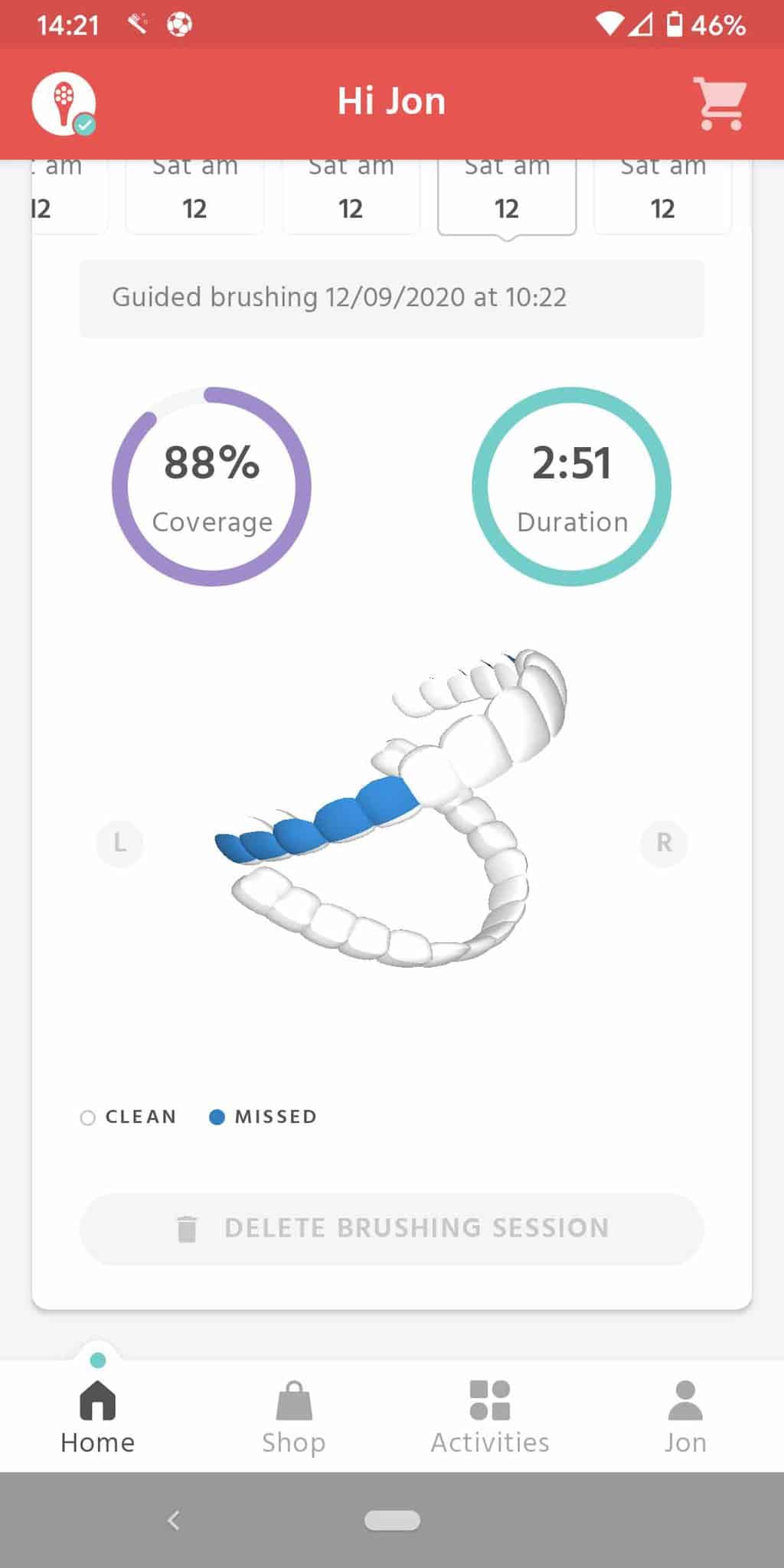The width and height of the screenshot is (784, 1568).
Task: Go back using system back arrow
Action: 174,1520
